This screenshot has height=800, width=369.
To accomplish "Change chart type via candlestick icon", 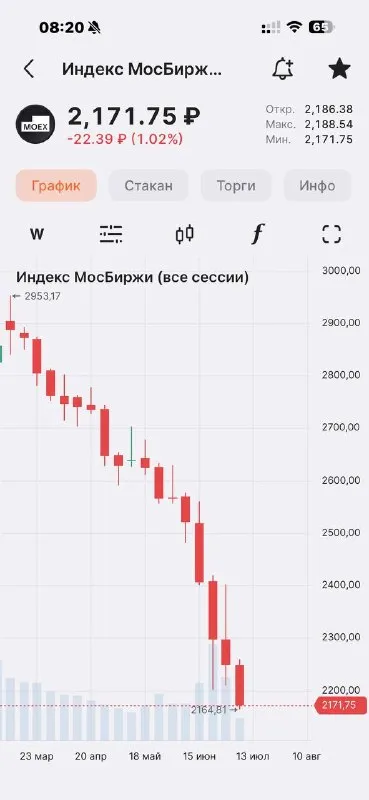I will click(x=184, y=234).
